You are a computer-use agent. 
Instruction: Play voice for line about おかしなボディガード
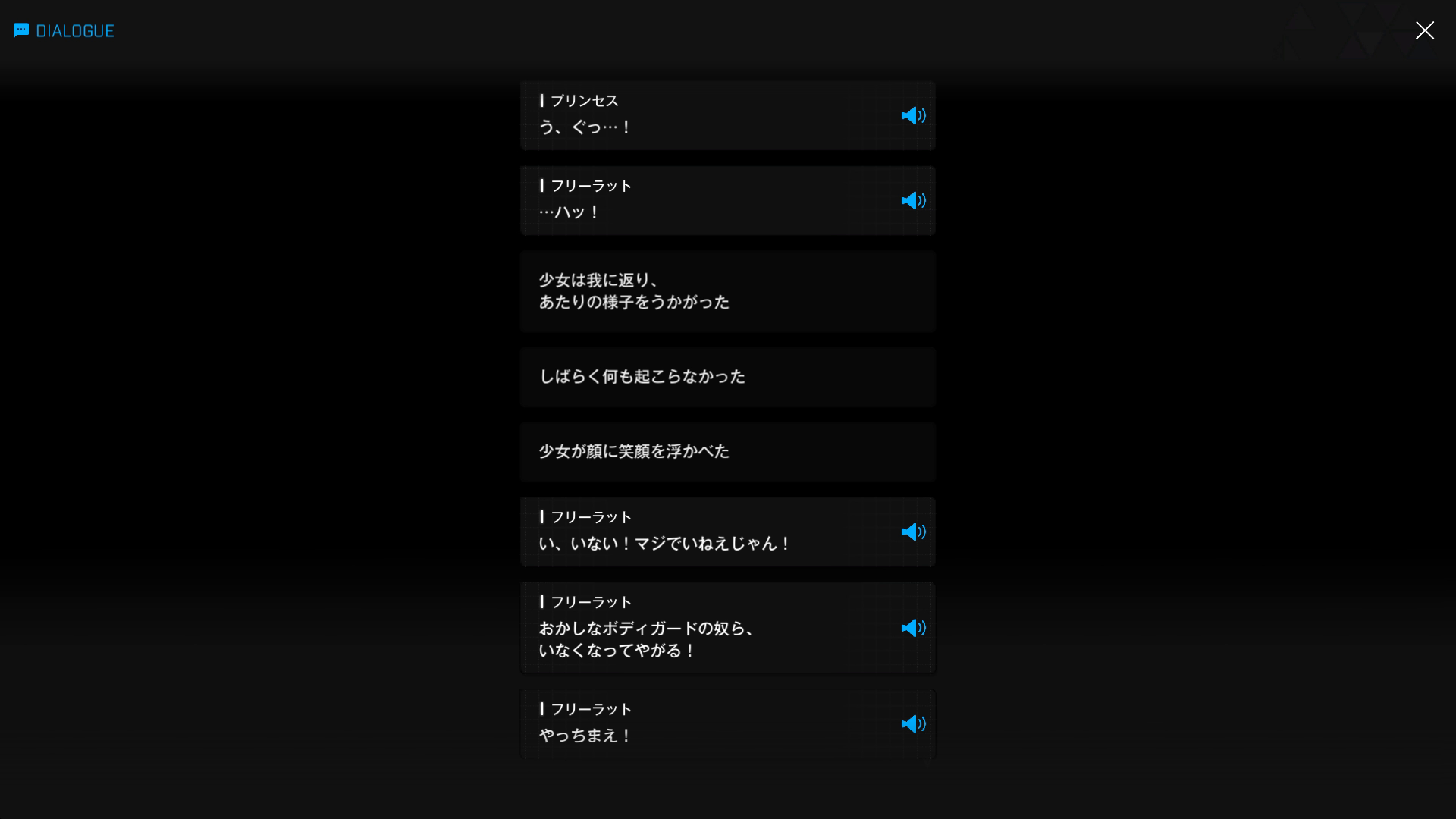click(913, 628)
